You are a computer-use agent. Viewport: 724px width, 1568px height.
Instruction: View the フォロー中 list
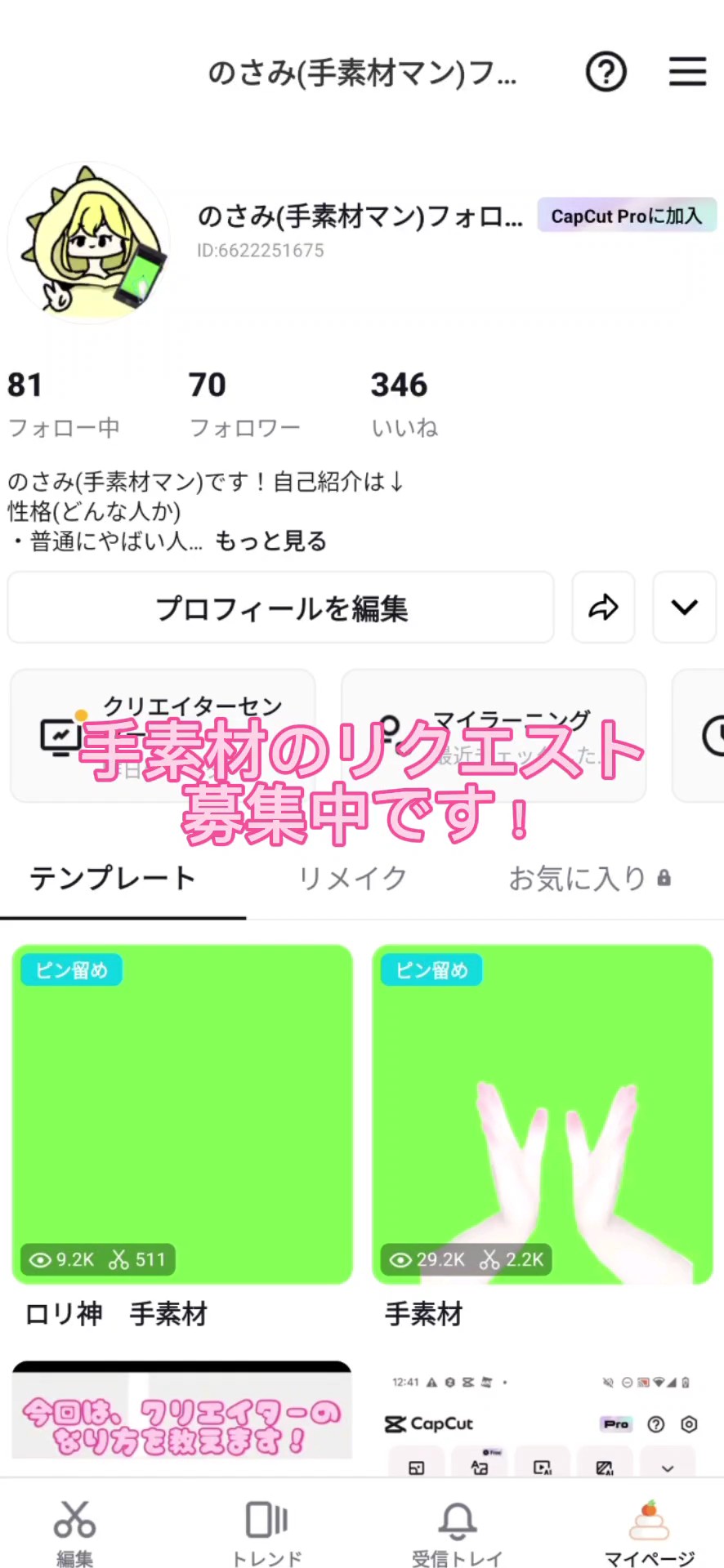[x=64, y=404]
